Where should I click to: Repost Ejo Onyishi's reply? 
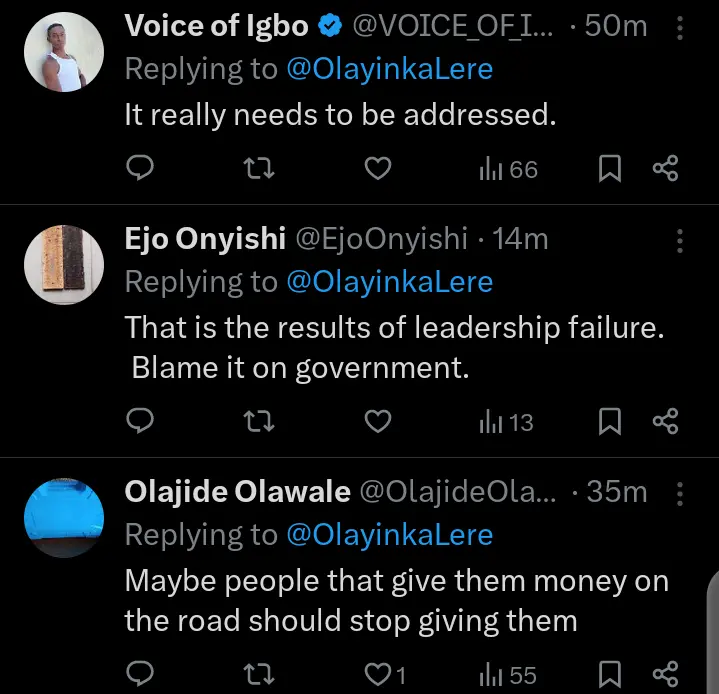pos(259,422)
